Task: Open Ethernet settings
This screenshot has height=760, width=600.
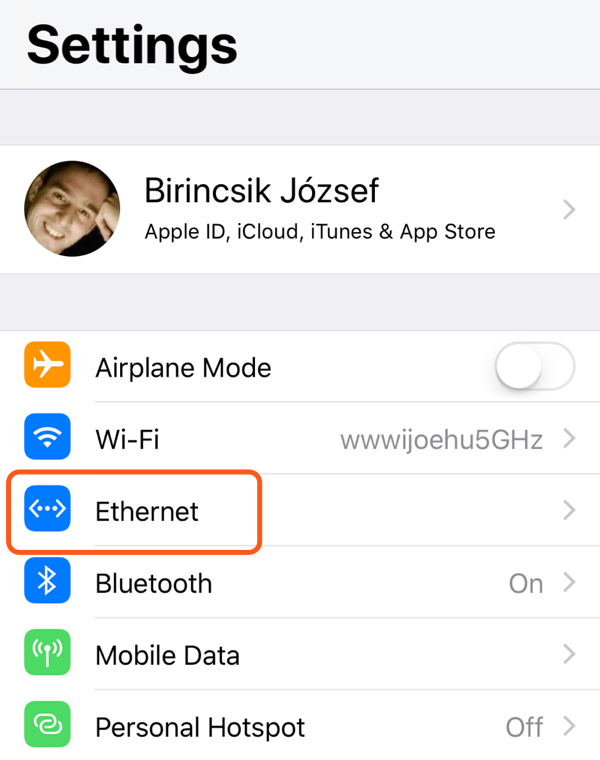Action: click(300, 511)
